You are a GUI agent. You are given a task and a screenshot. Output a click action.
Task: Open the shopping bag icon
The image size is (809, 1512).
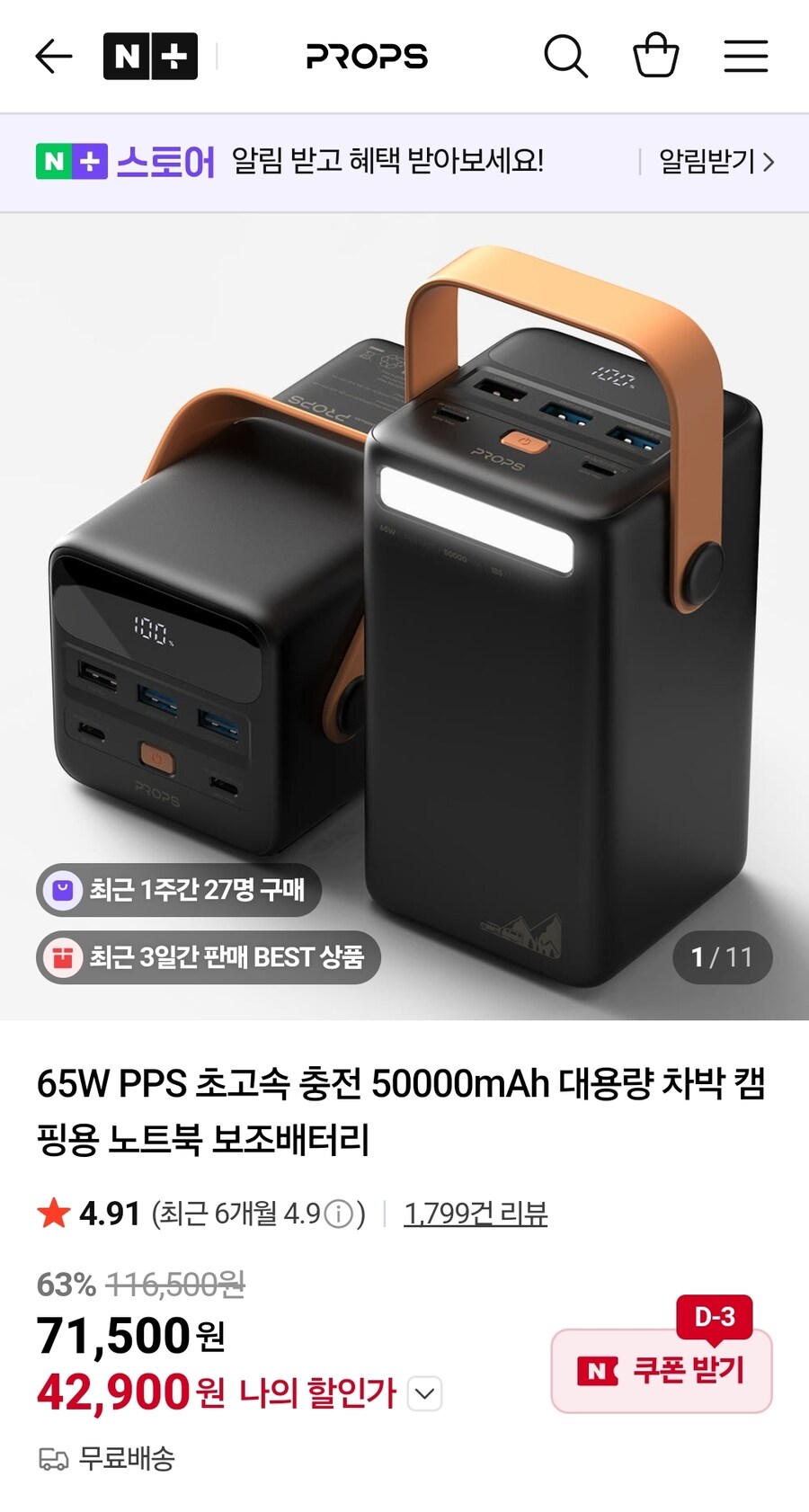click(655, 56)
